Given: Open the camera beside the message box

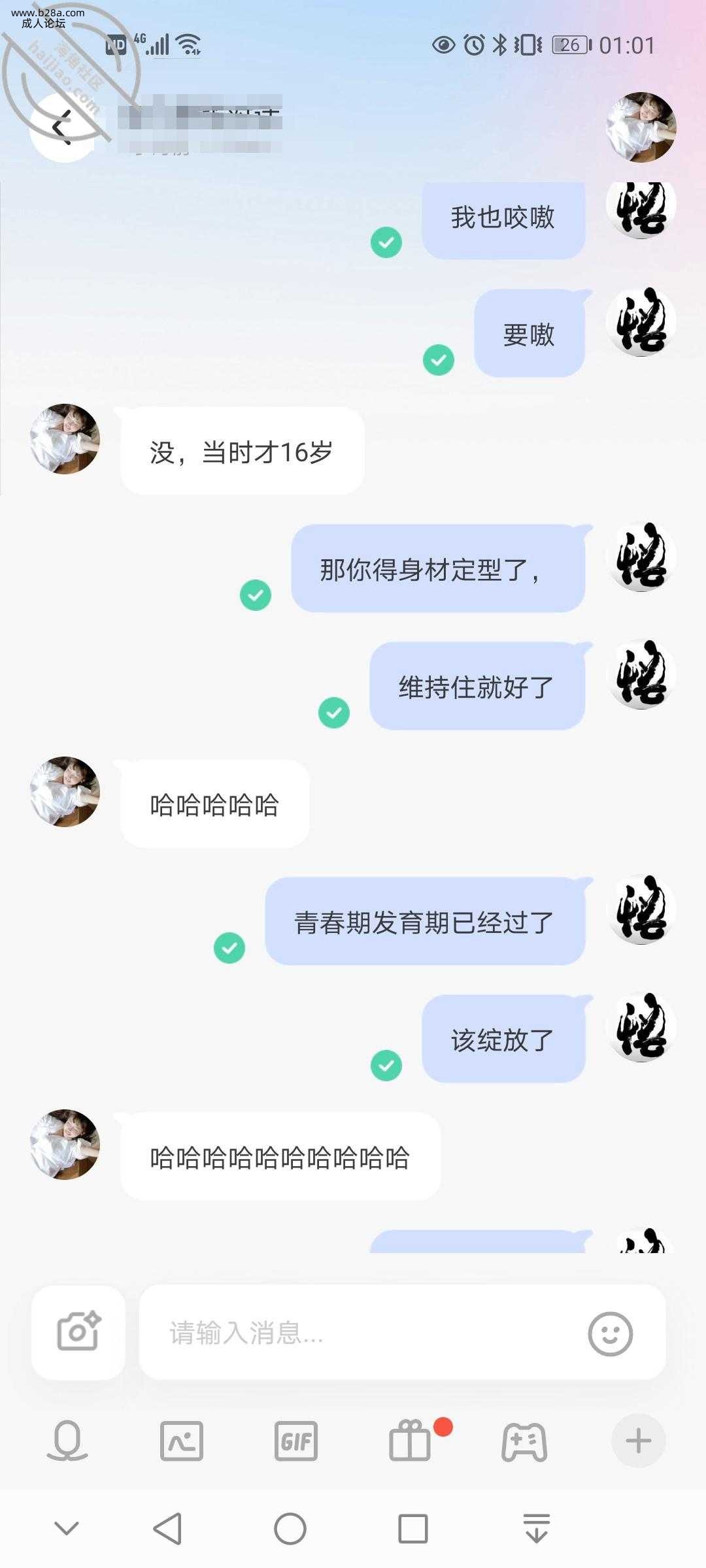Looking at the screenshot, I should point(78,1332).
